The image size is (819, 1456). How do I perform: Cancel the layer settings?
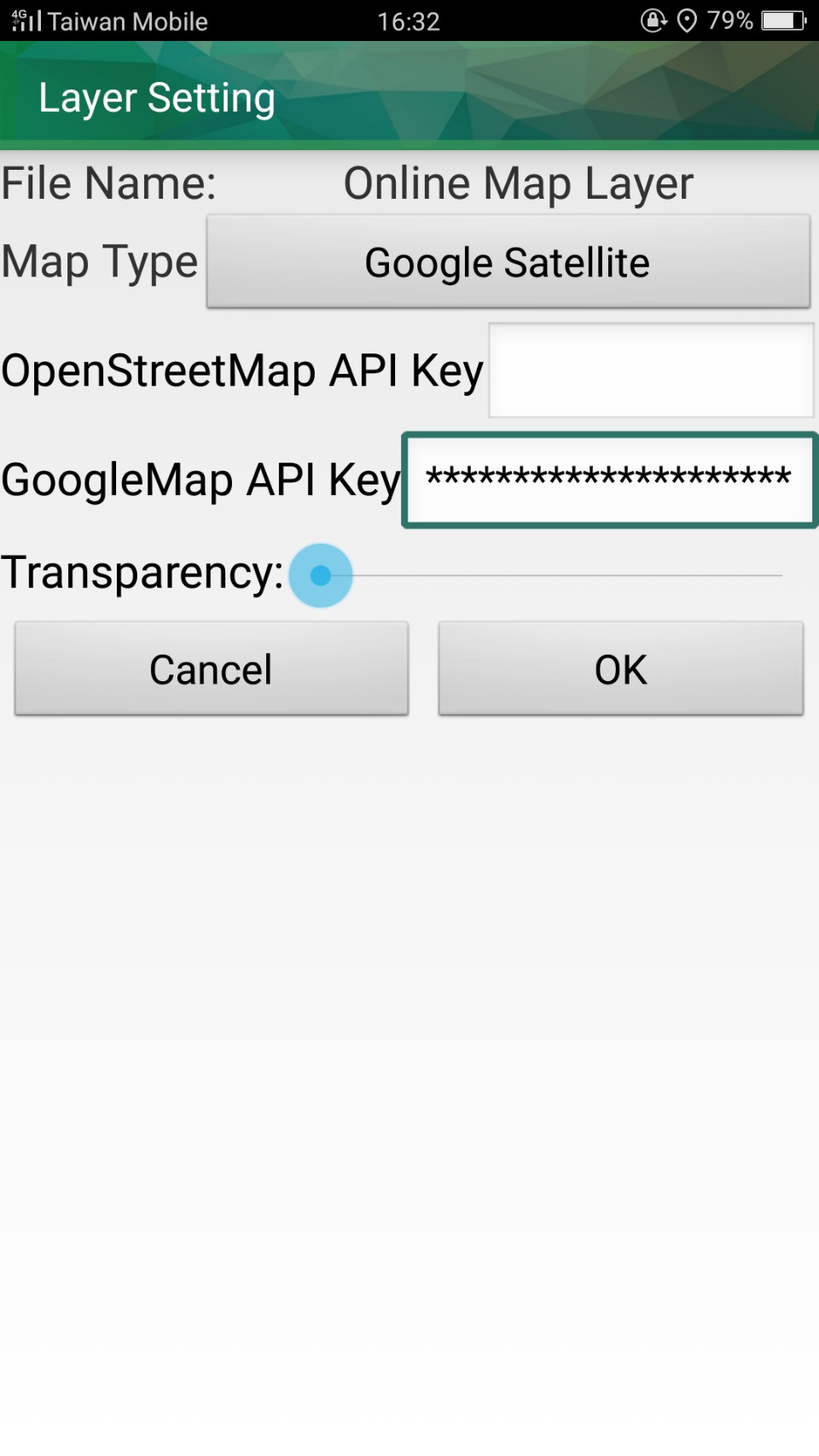212,669
